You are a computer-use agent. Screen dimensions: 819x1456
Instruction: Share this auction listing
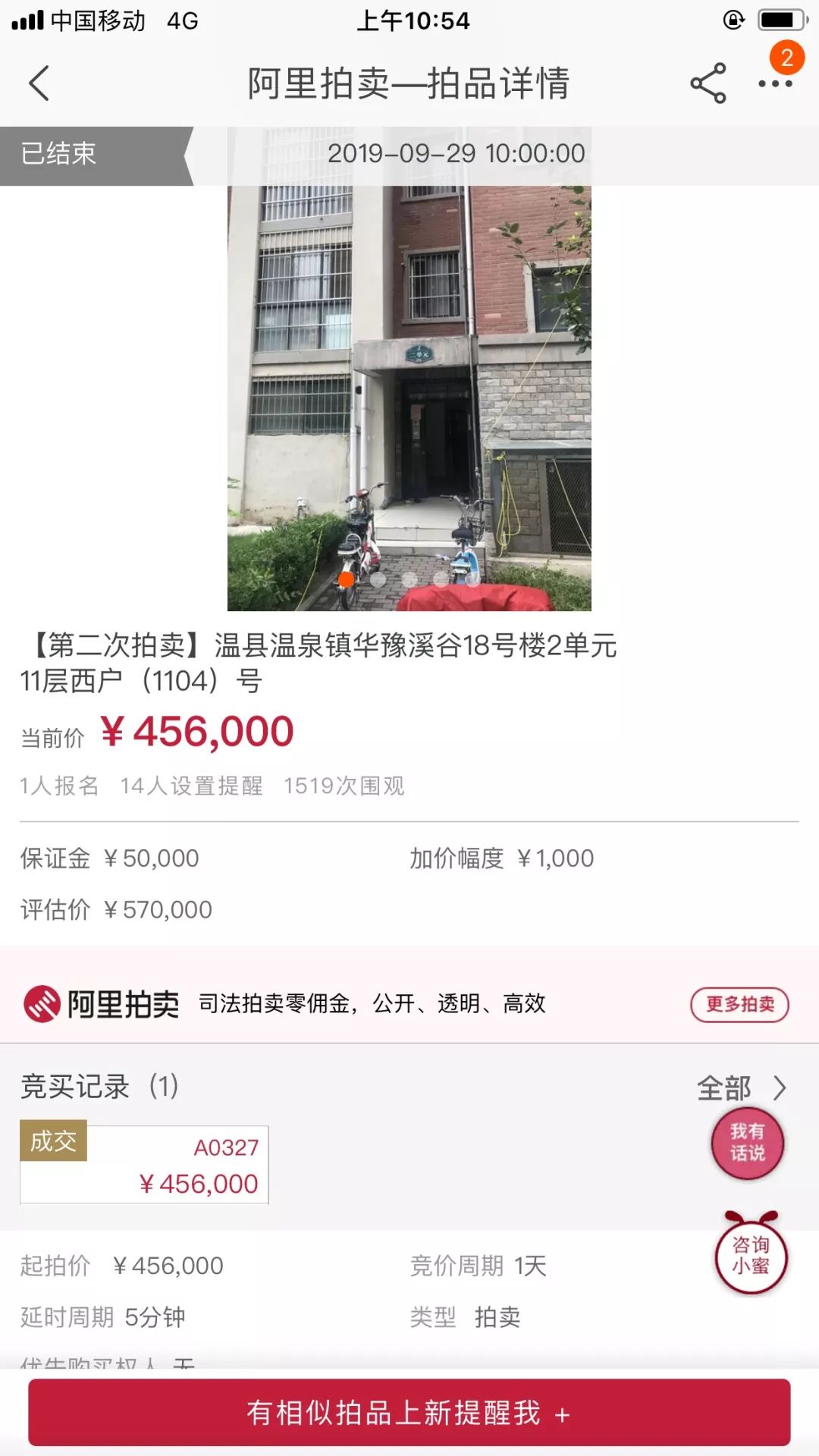pos(708,85)
